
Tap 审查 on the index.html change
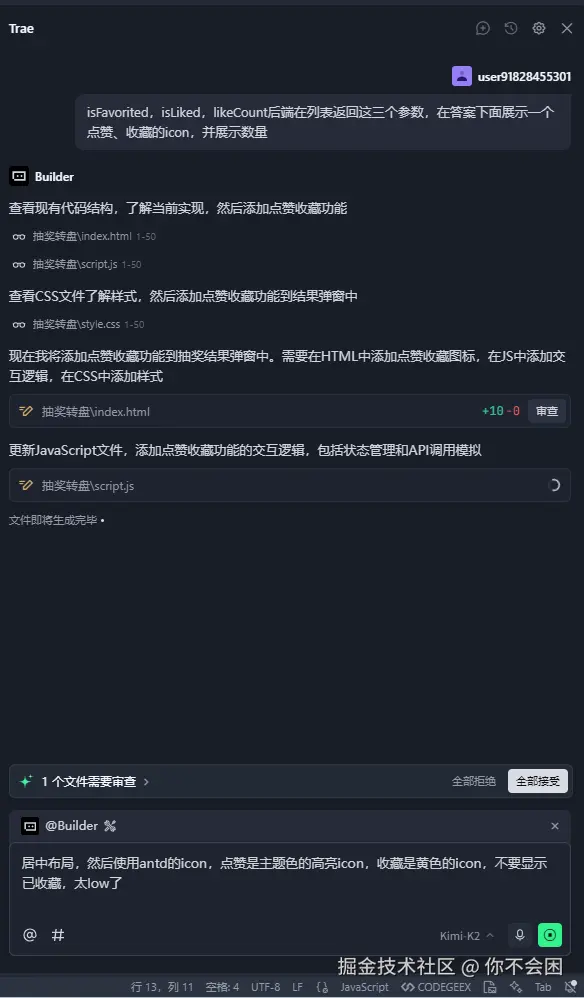coord(546,411)
